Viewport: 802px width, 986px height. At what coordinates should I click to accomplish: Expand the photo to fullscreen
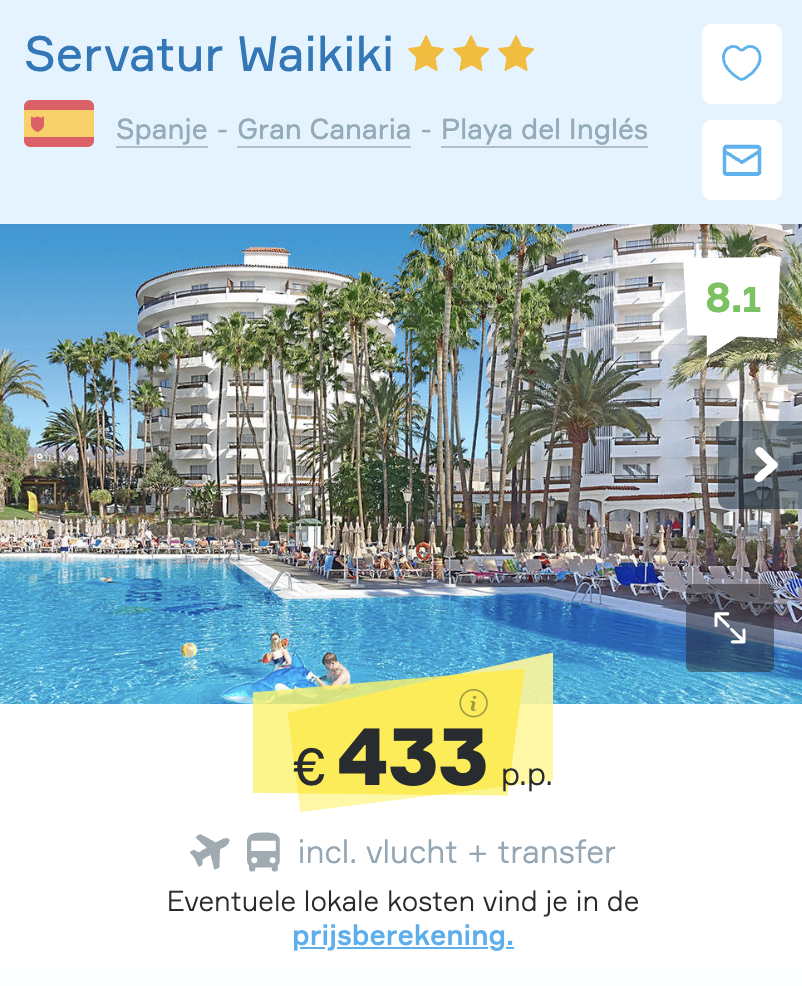[x=730, y=628]
